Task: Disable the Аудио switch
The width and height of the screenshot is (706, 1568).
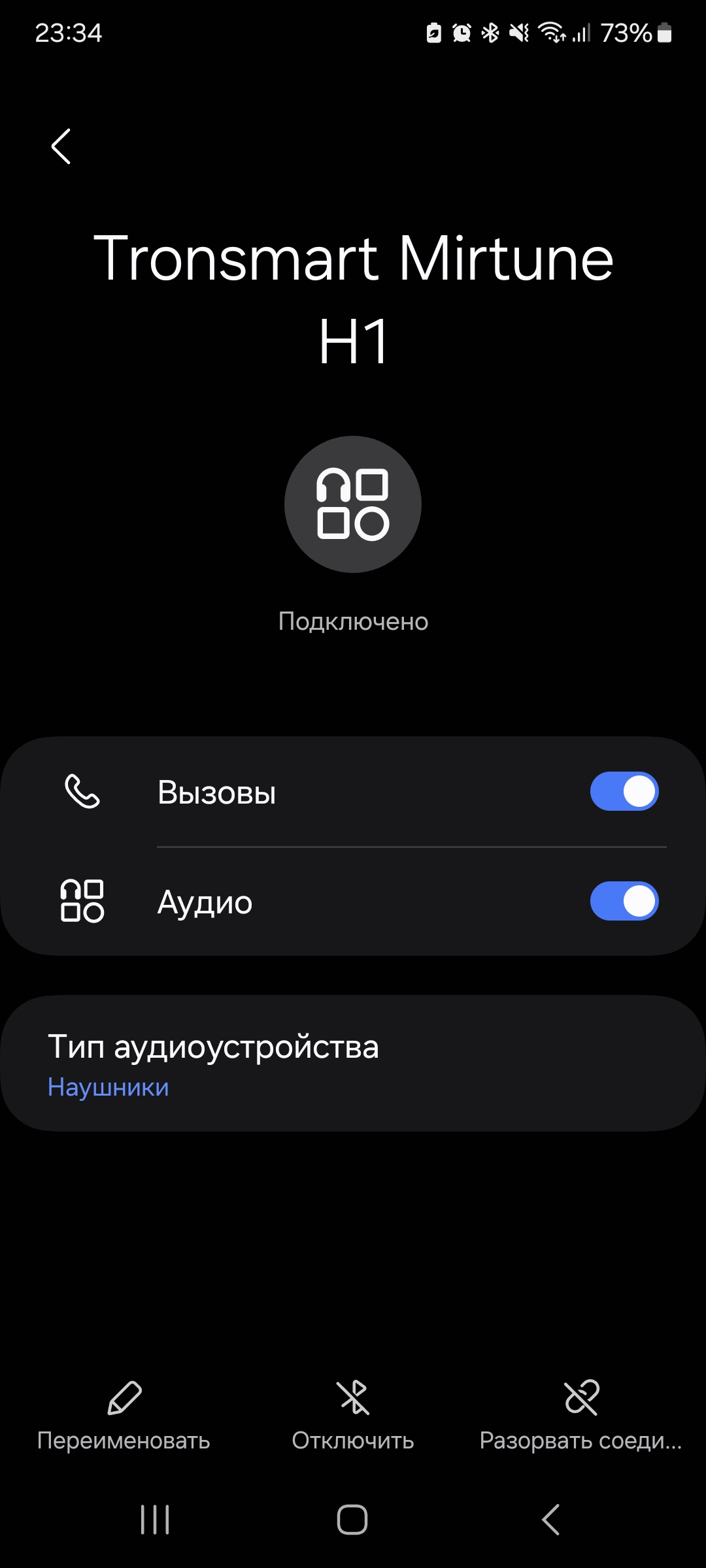Action: click(x=624, y=902)
